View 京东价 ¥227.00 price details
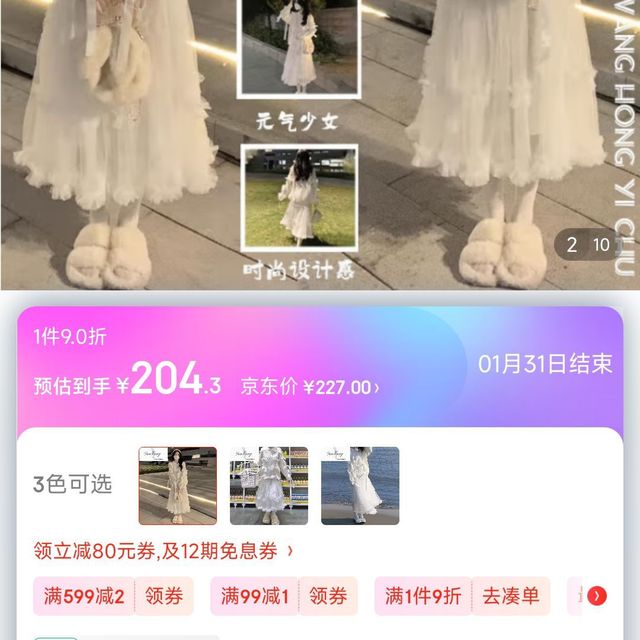640x640 pixels. point(310,387)
